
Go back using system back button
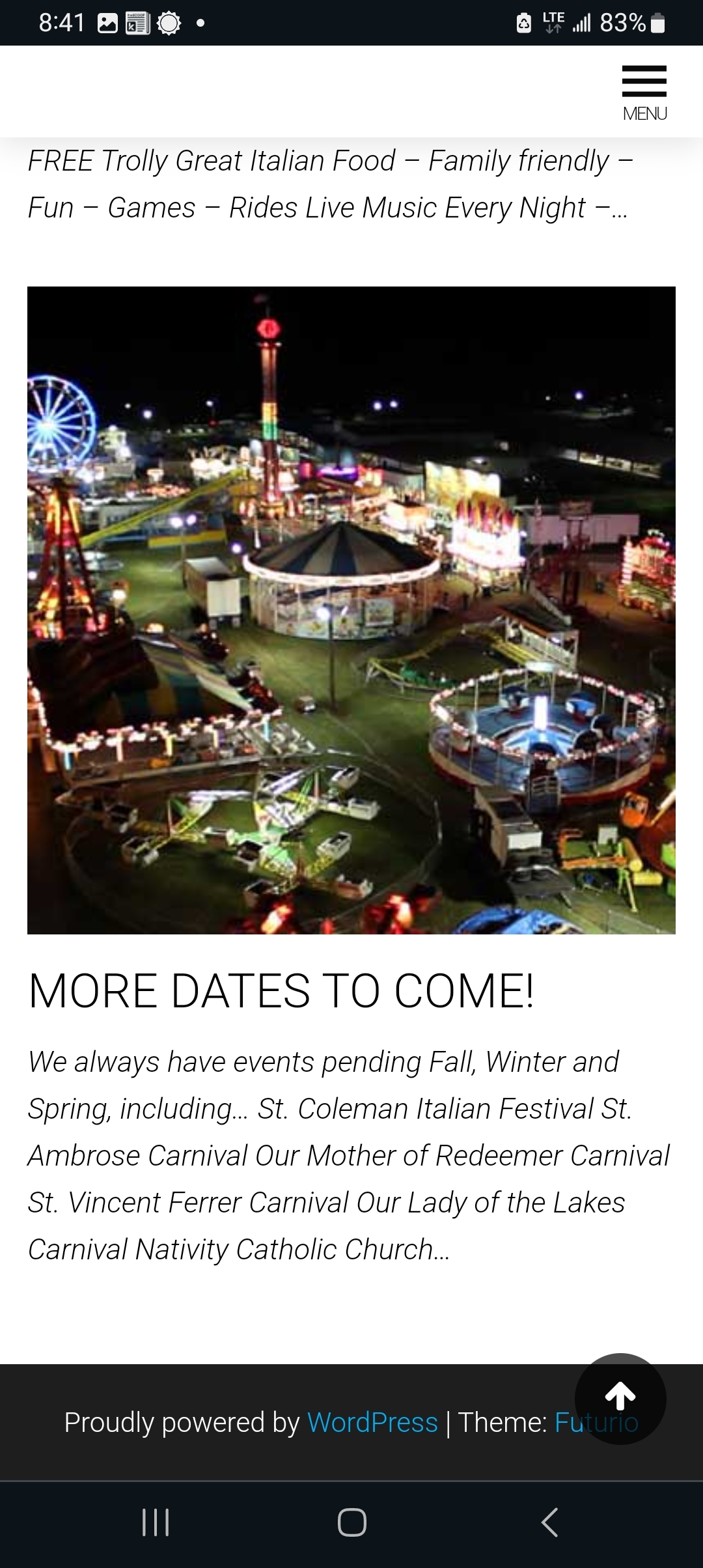click(x=550, y=1522)
